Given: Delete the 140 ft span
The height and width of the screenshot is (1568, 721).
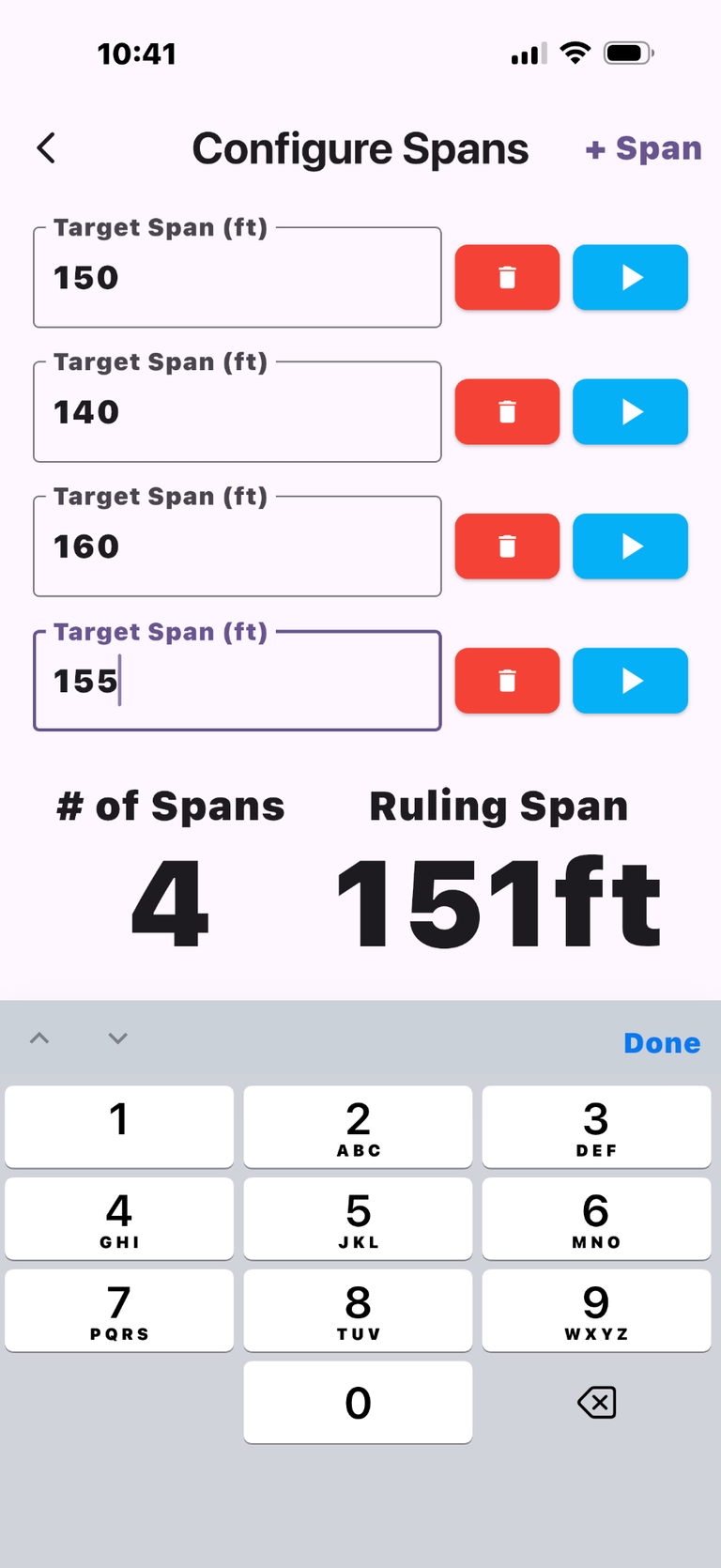Looking at the screenshot, I should pos(507,412).
